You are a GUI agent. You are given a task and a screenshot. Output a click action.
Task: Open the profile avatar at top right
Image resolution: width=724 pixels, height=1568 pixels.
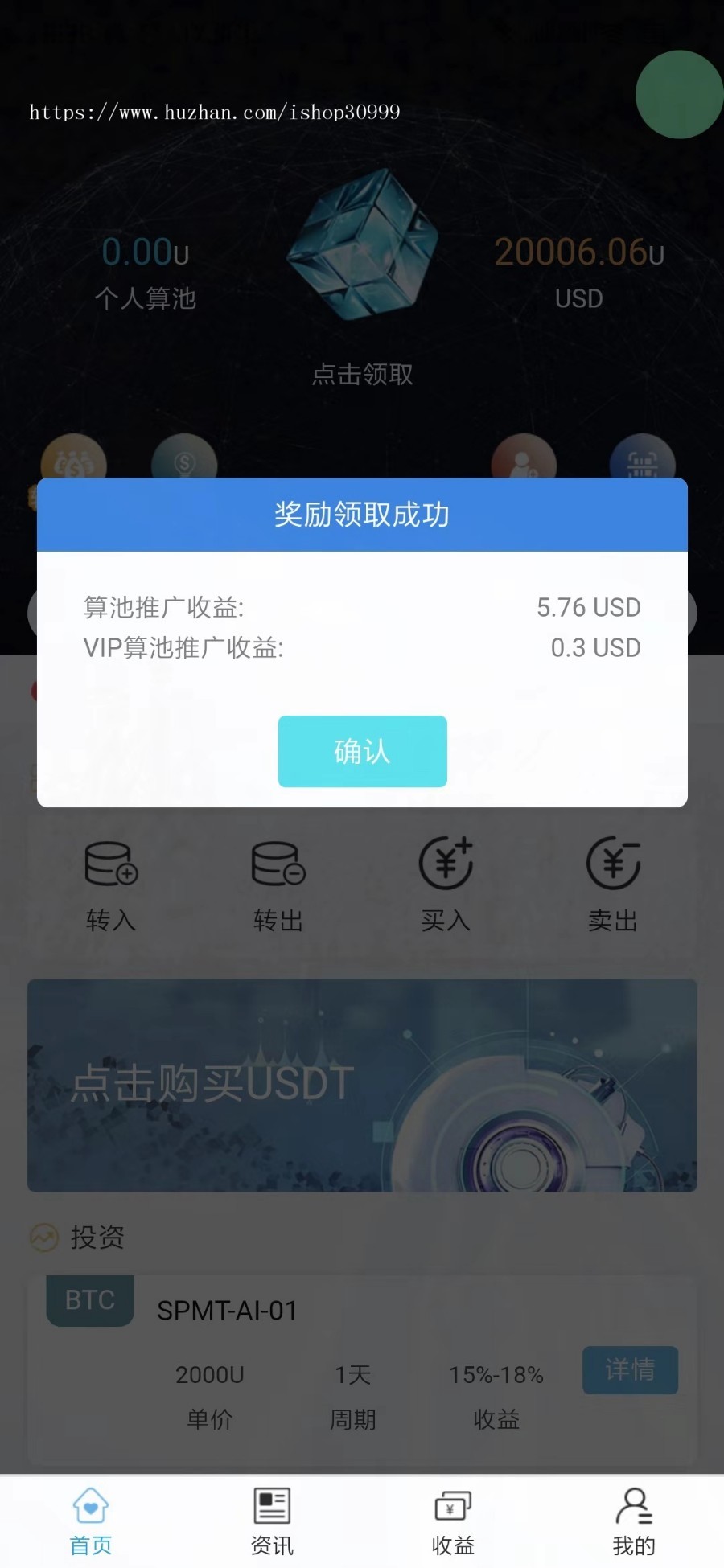click(680, 95)
